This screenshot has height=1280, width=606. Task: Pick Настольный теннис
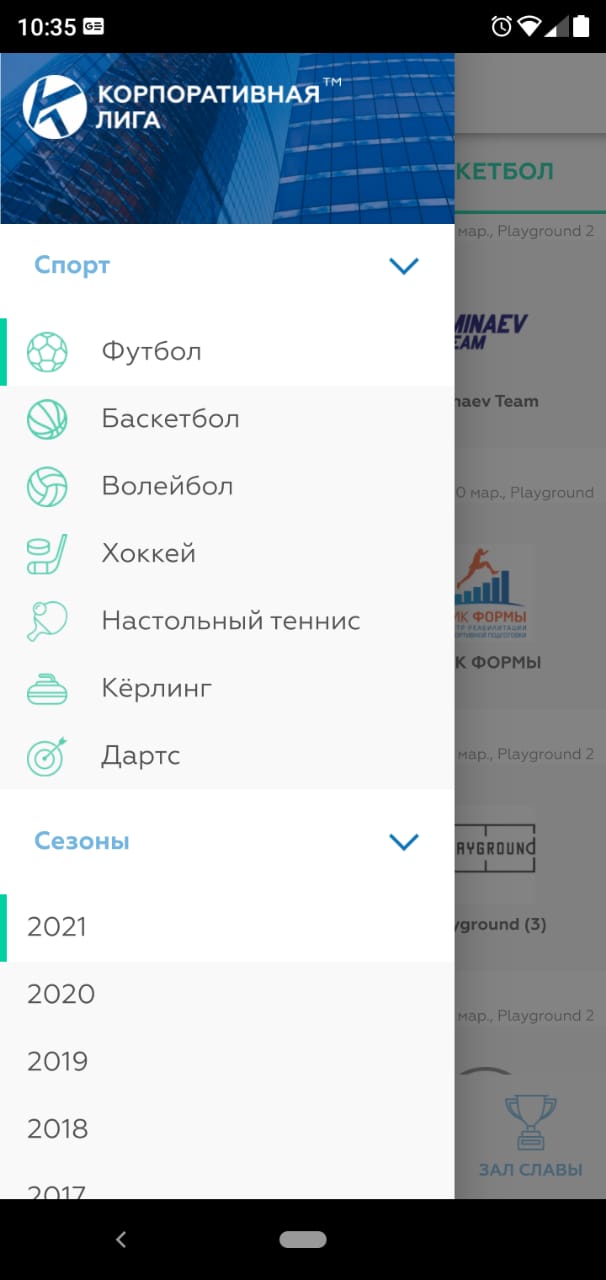tap(227, 621)
